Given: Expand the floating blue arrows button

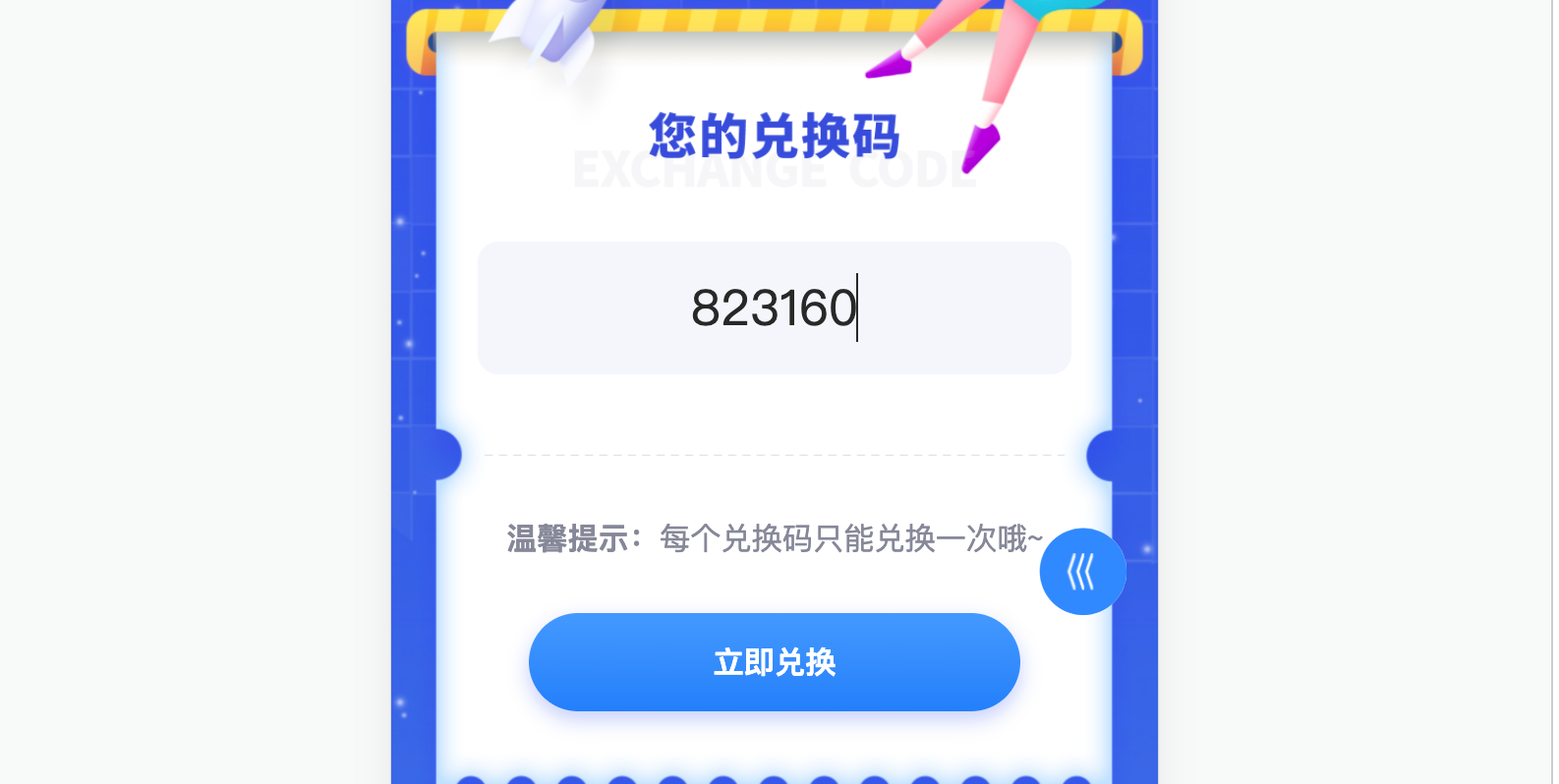Looking at the screenshot, I should pos(1082,572).
